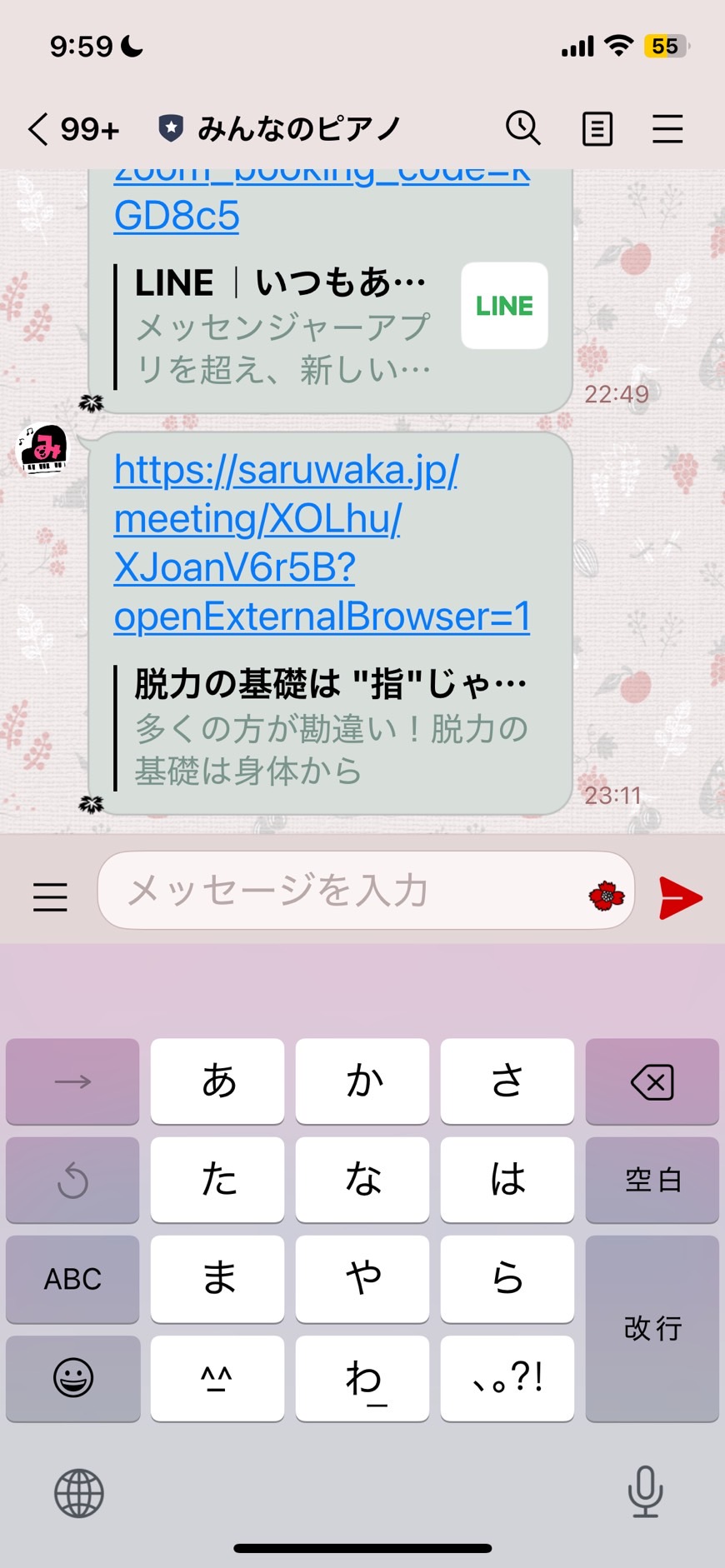Open the LINE link preview card
This screenshot has width=725, height=1568.
(332, 326)
